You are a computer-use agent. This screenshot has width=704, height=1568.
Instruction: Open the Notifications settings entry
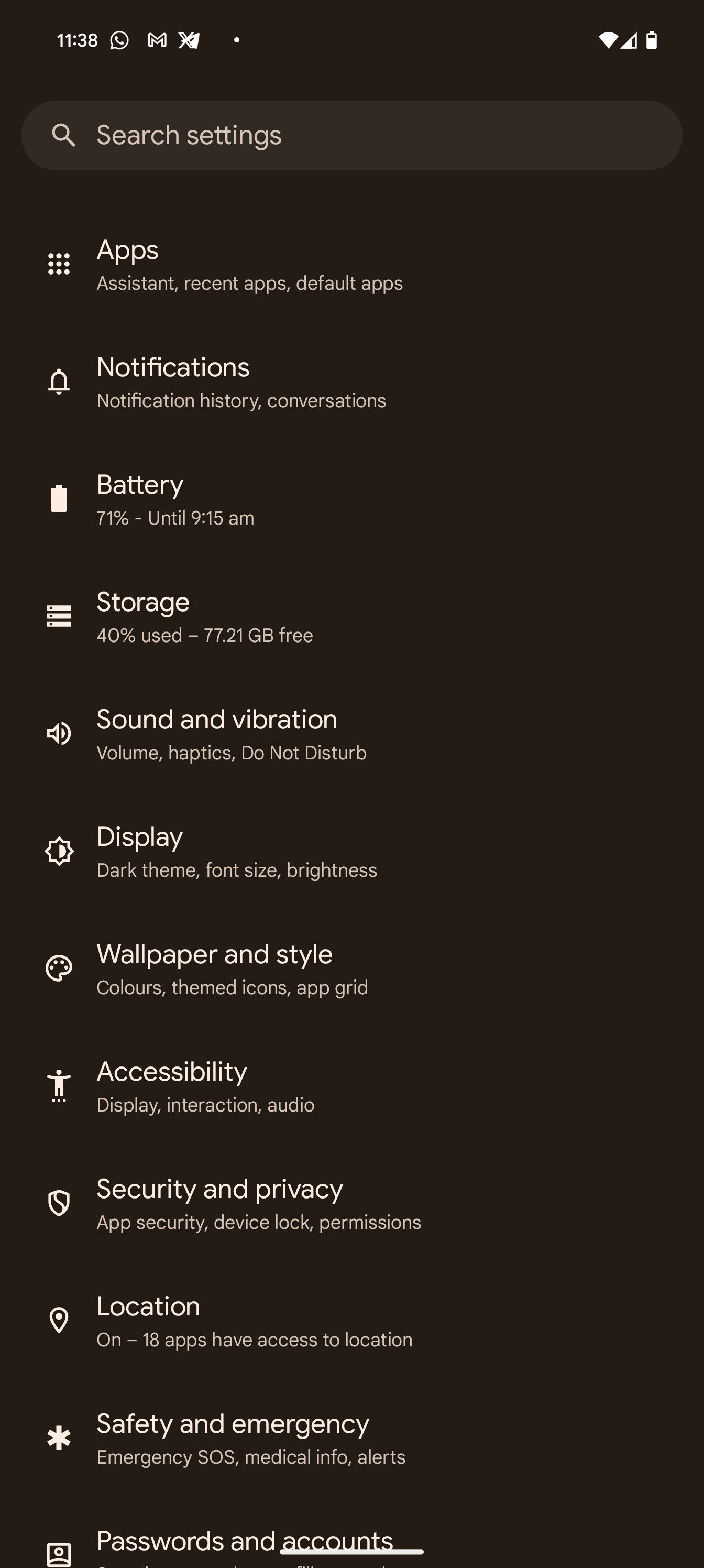(x=351, y=382)
